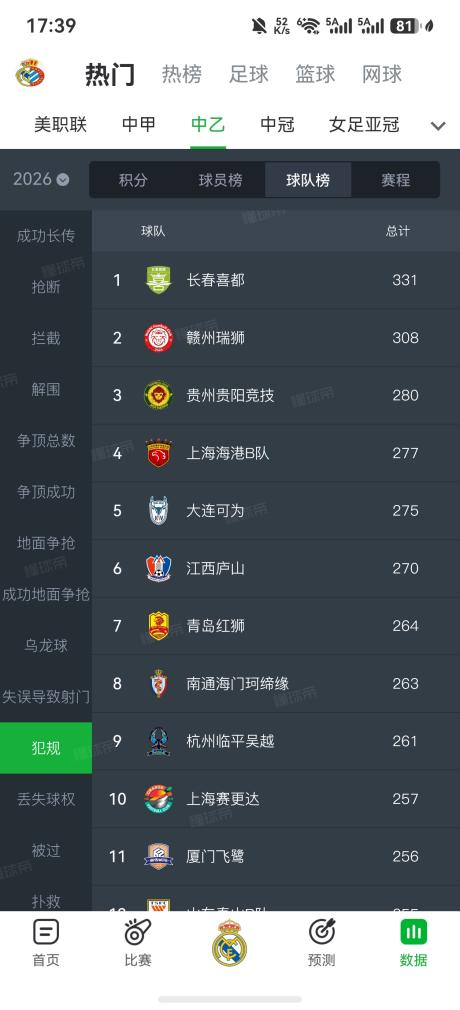Viewport: 460px width, 1010px height.
Task: Open the 上海海港B队 team row
Action: coord(276,453)
